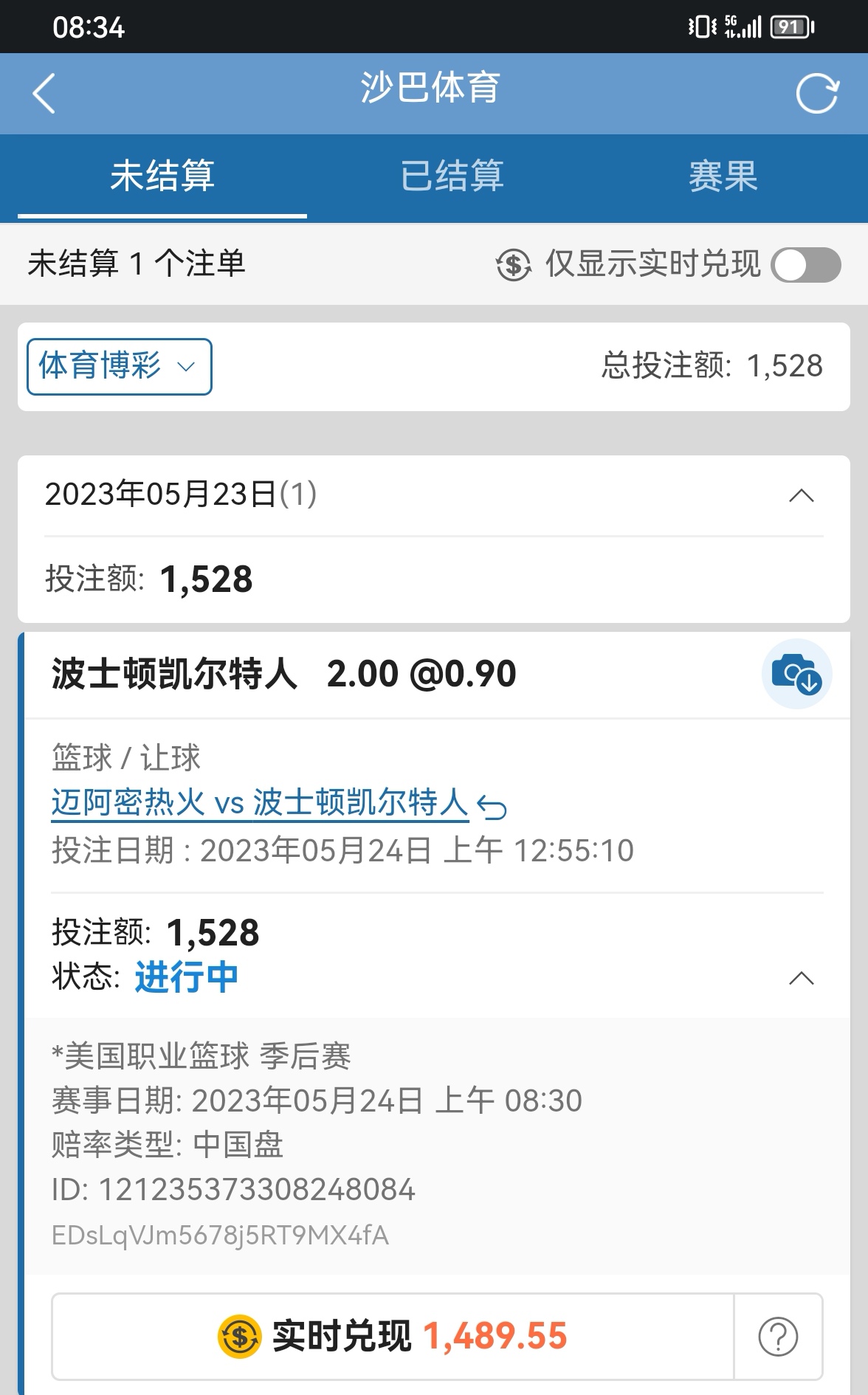Open the 体育博彩 dropdown
The image size is (868, 1395).
coord(120,366)
